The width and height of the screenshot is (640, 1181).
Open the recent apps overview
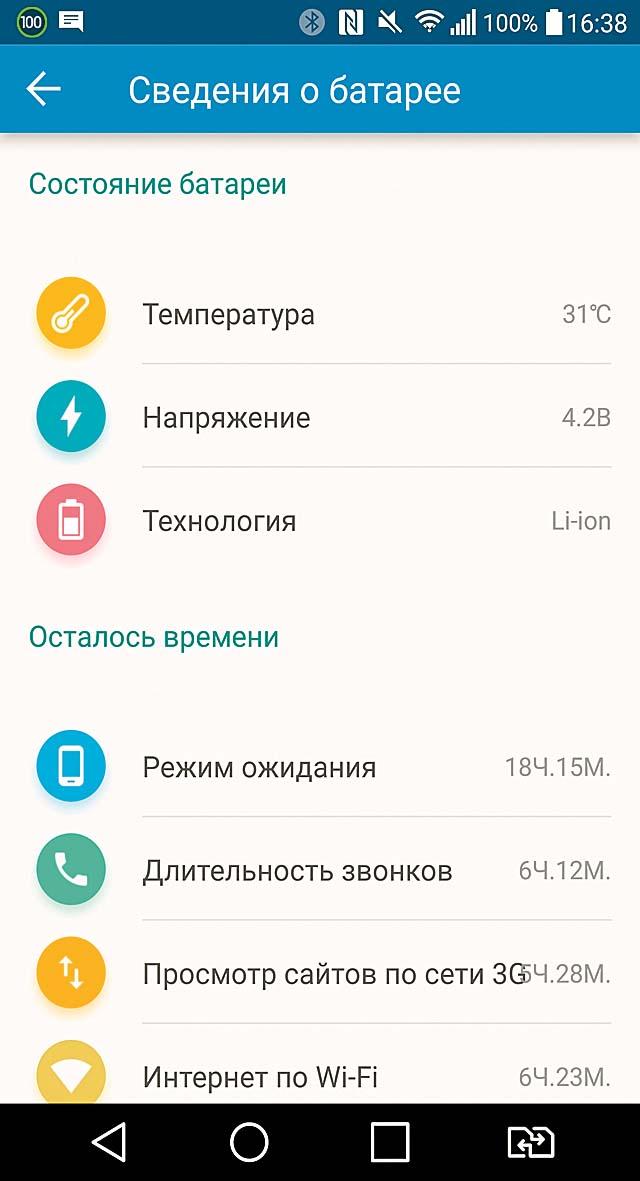(x=390, y=1141)
